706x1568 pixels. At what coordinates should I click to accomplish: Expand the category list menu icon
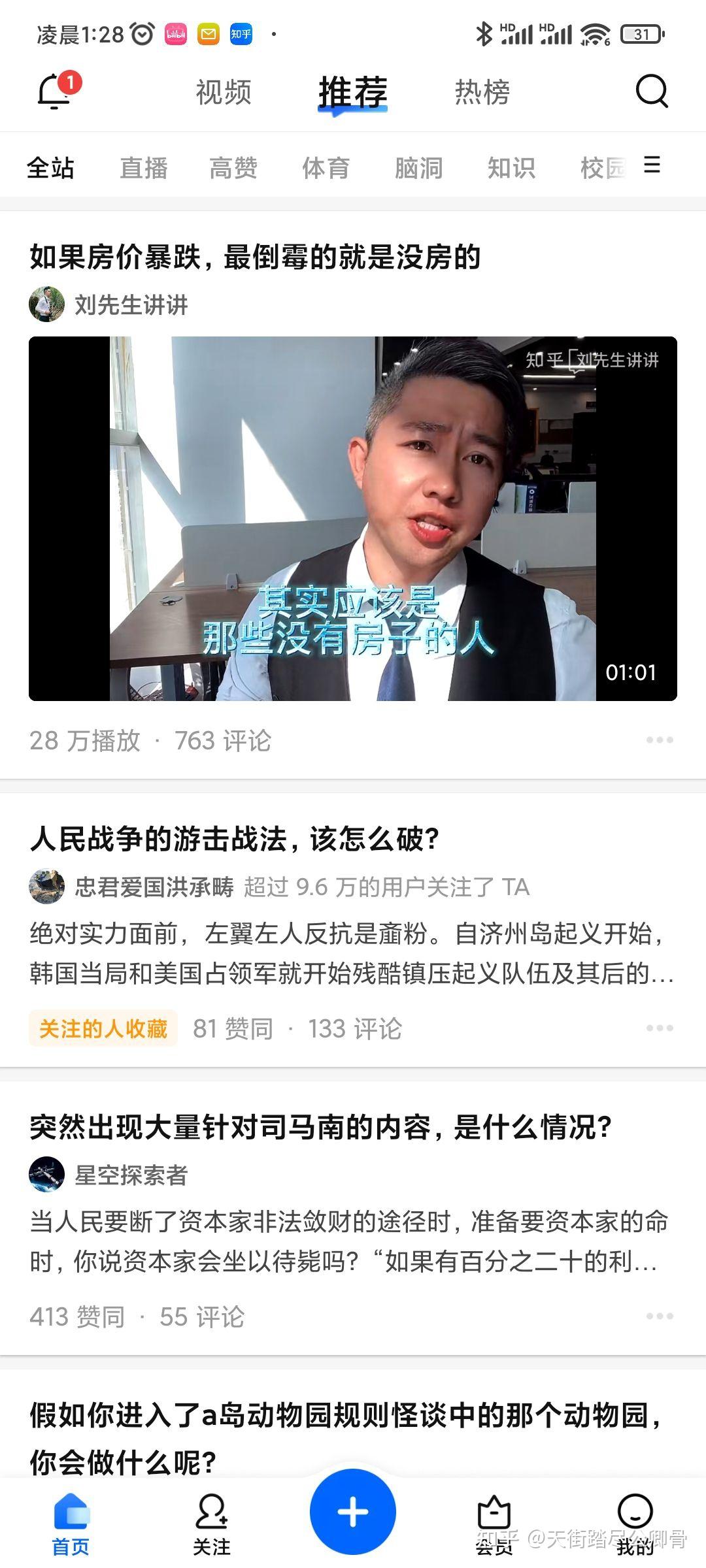pos(652,165)
